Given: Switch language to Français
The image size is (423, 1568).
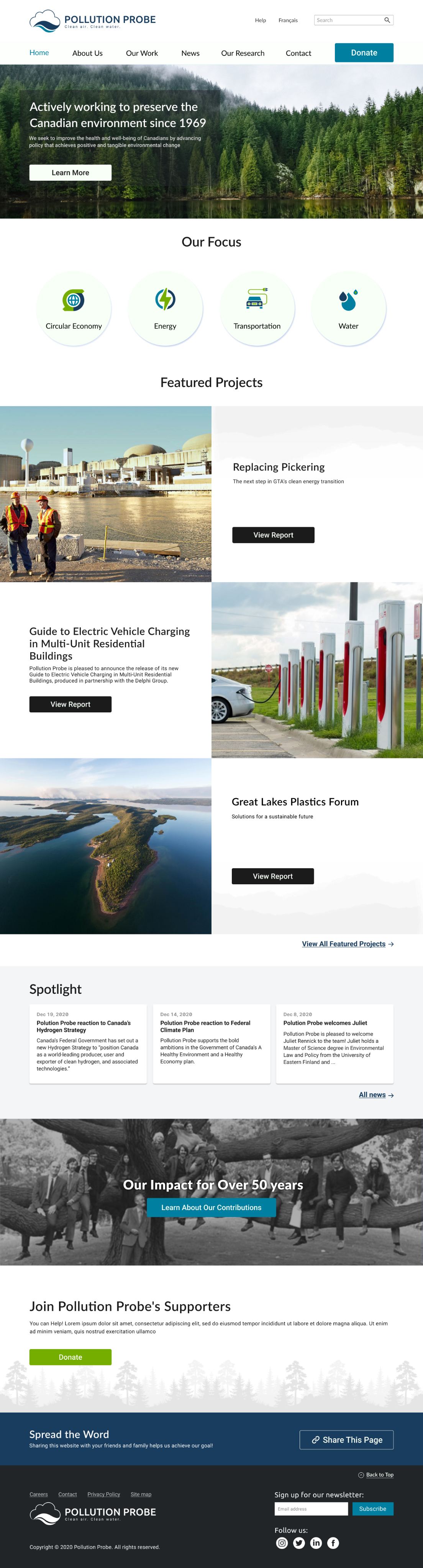Looking at the screenshot, I should [x=288, y=21].
